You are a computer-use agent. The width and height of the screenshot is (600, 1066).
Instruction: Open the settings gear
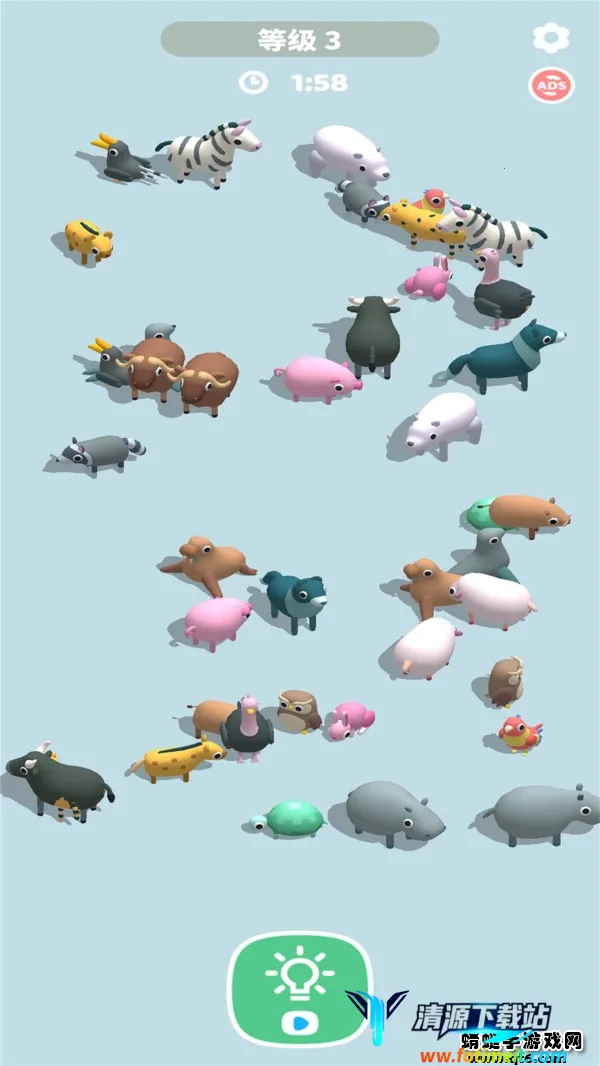click(550, 38)
